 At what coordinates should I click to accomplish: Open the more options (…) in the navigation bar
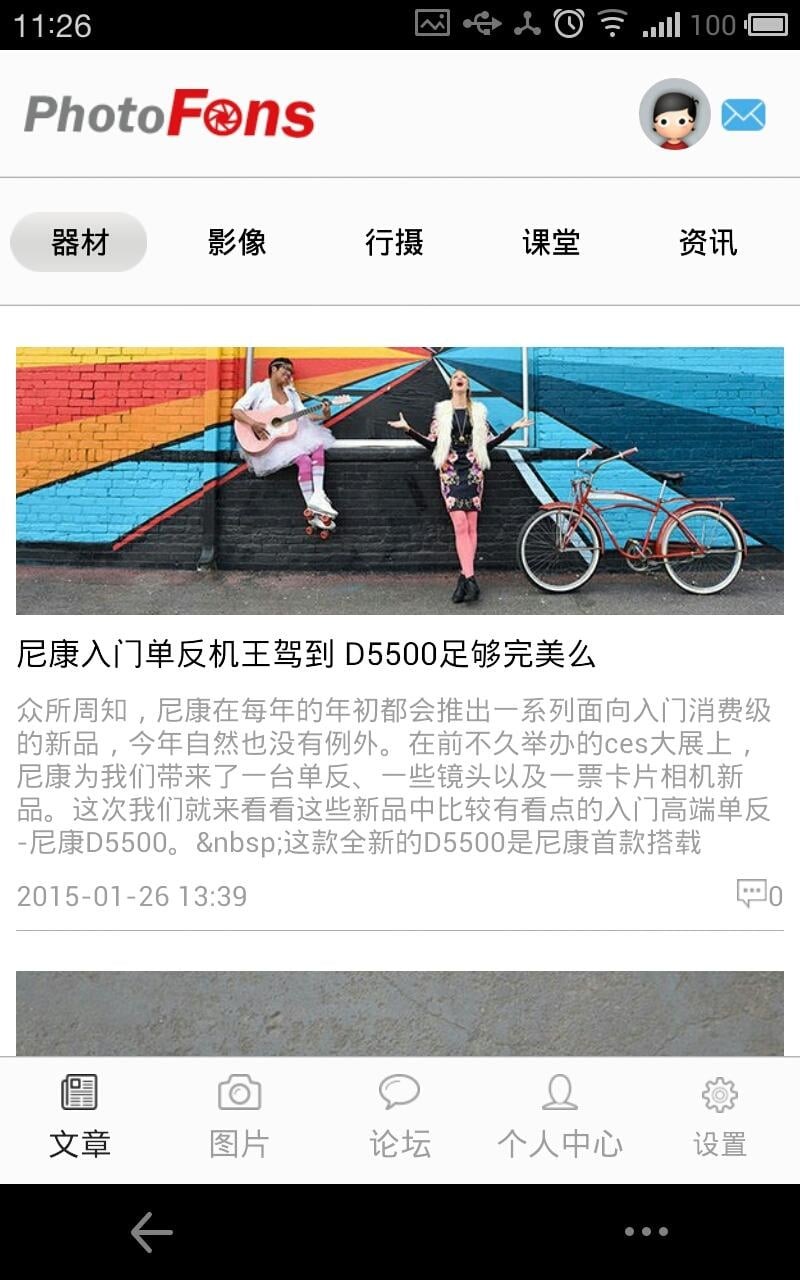pos(648,1232)
